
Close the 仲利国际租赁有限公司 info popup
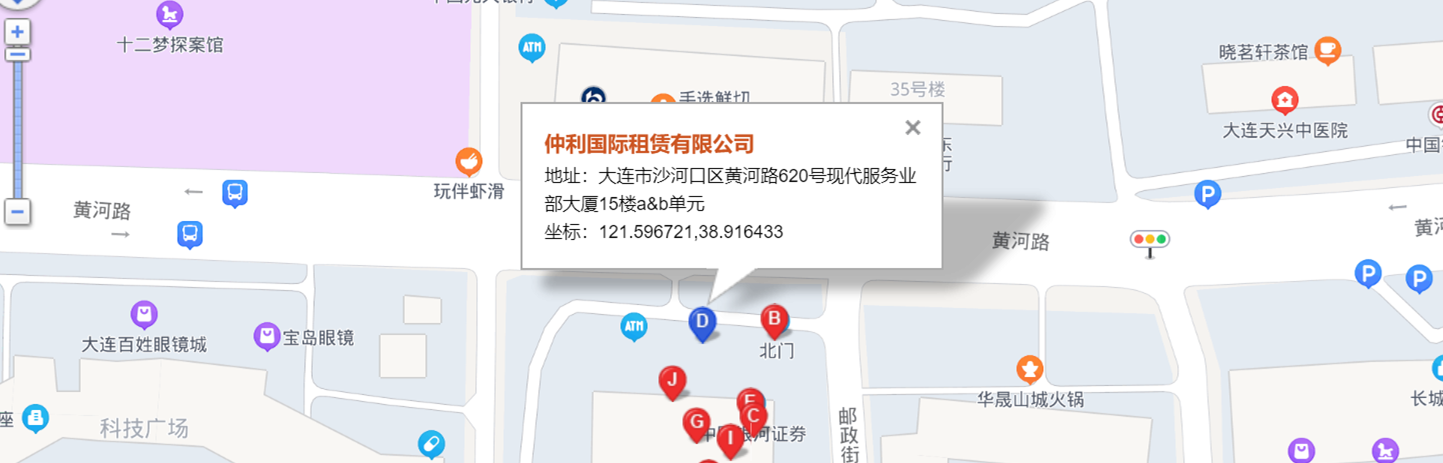[x=912, y=128]
